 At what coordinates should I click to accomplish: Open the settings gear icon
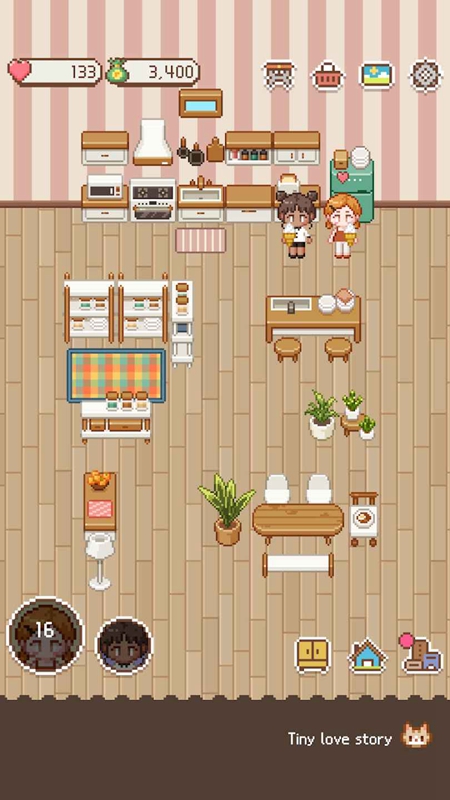coord(425,76)
